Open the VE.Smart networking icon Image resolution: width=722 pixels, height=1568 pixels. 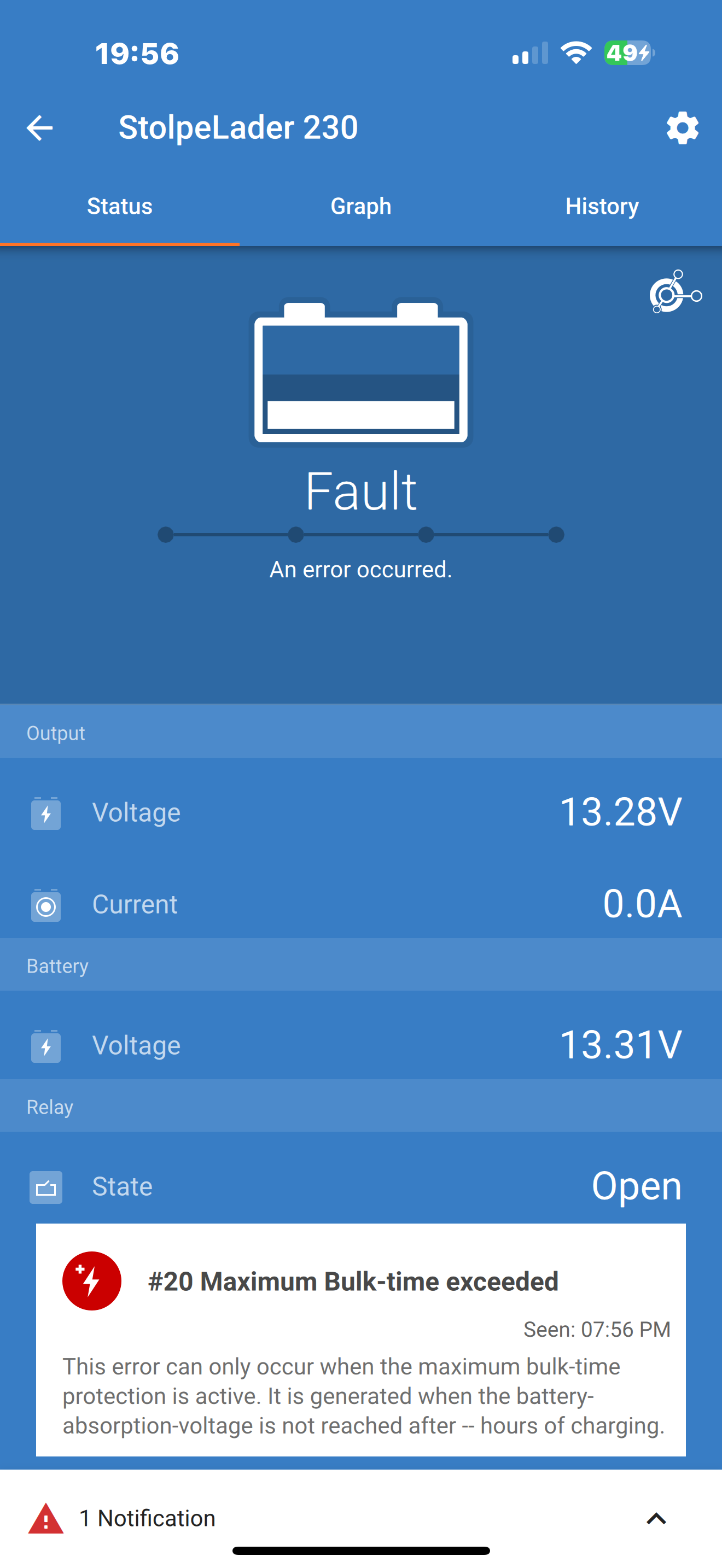675,291
